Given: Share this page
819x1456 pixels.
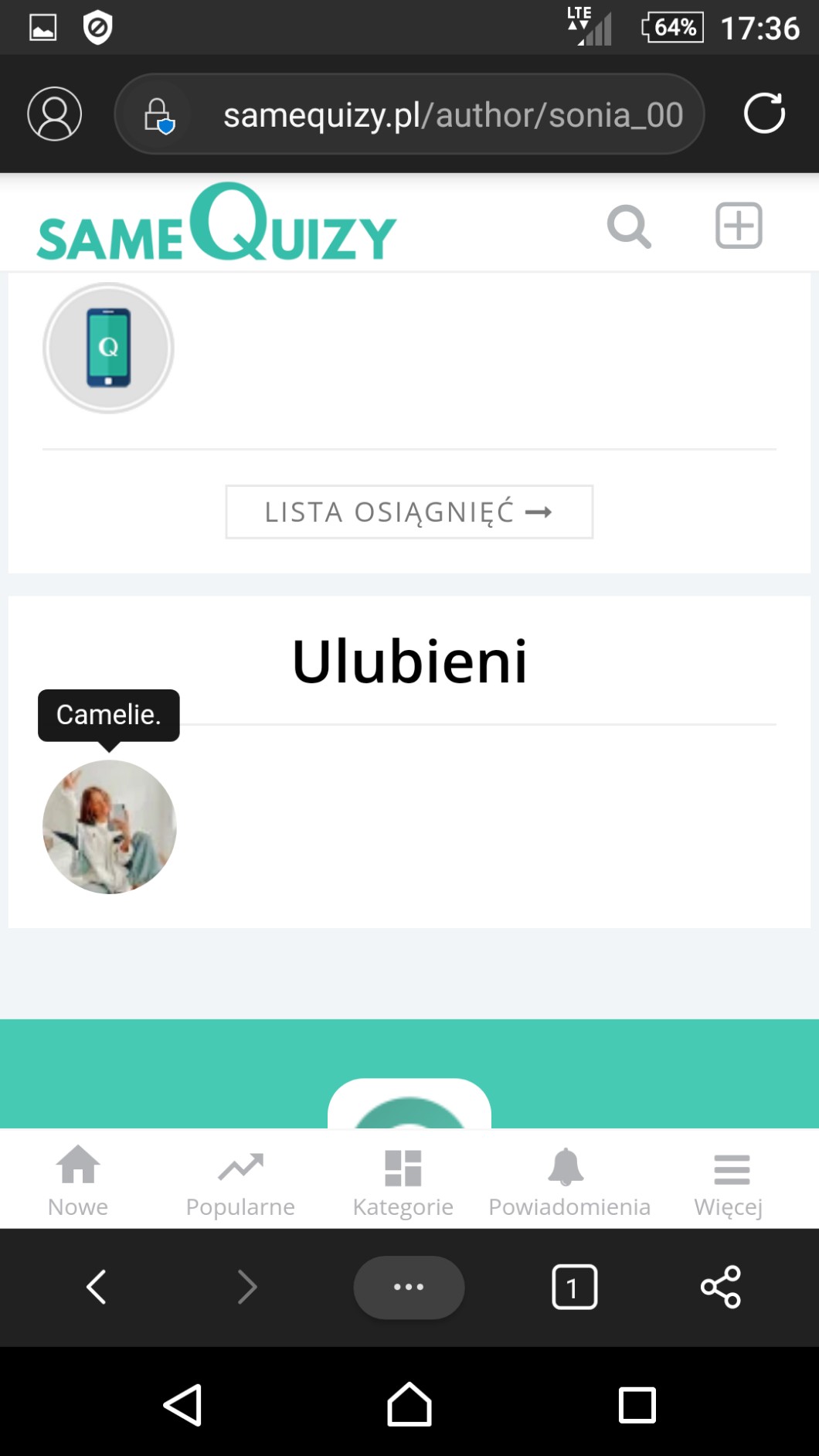Looking at the screenshot, I should click(x=720, y=1287).
